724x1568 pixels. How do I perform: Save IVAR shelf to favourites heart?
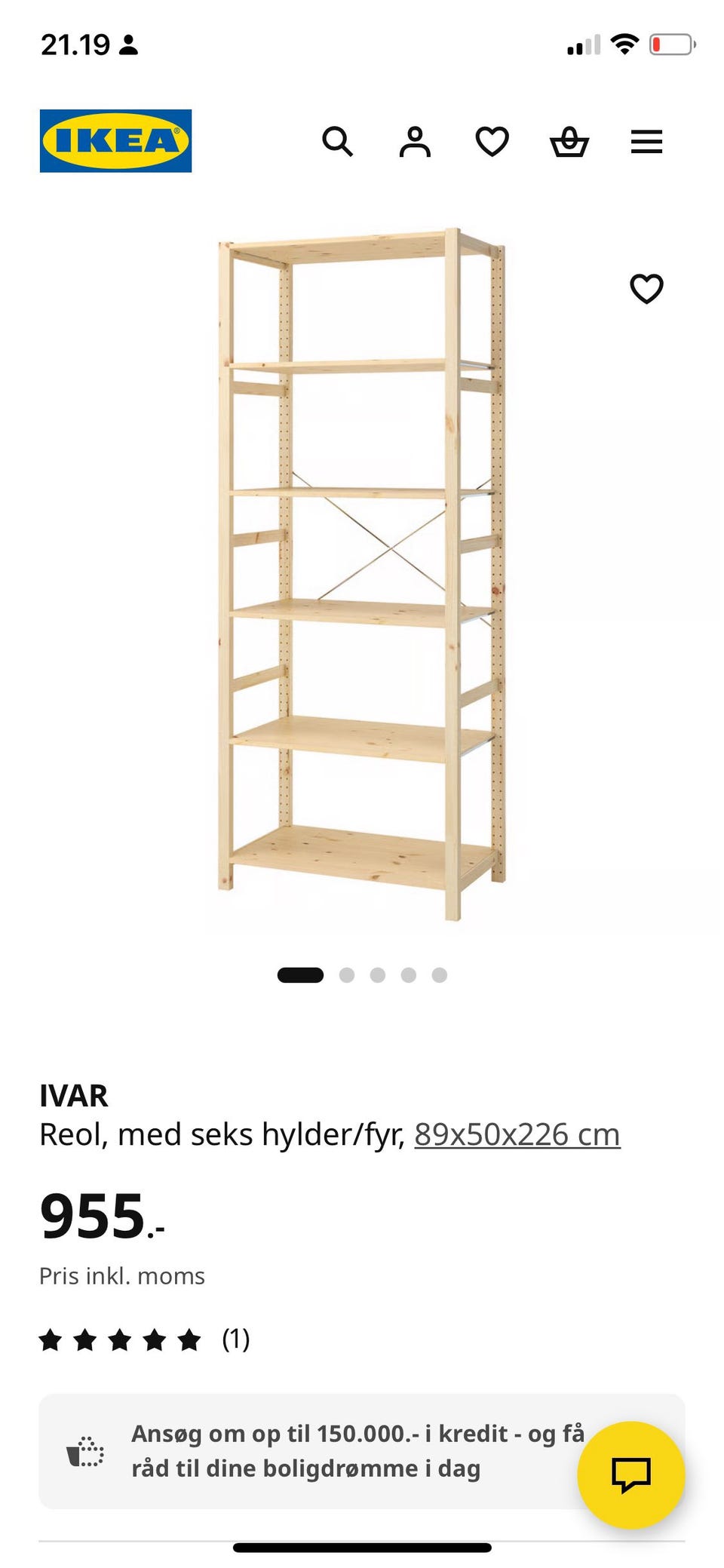[646, 288]
